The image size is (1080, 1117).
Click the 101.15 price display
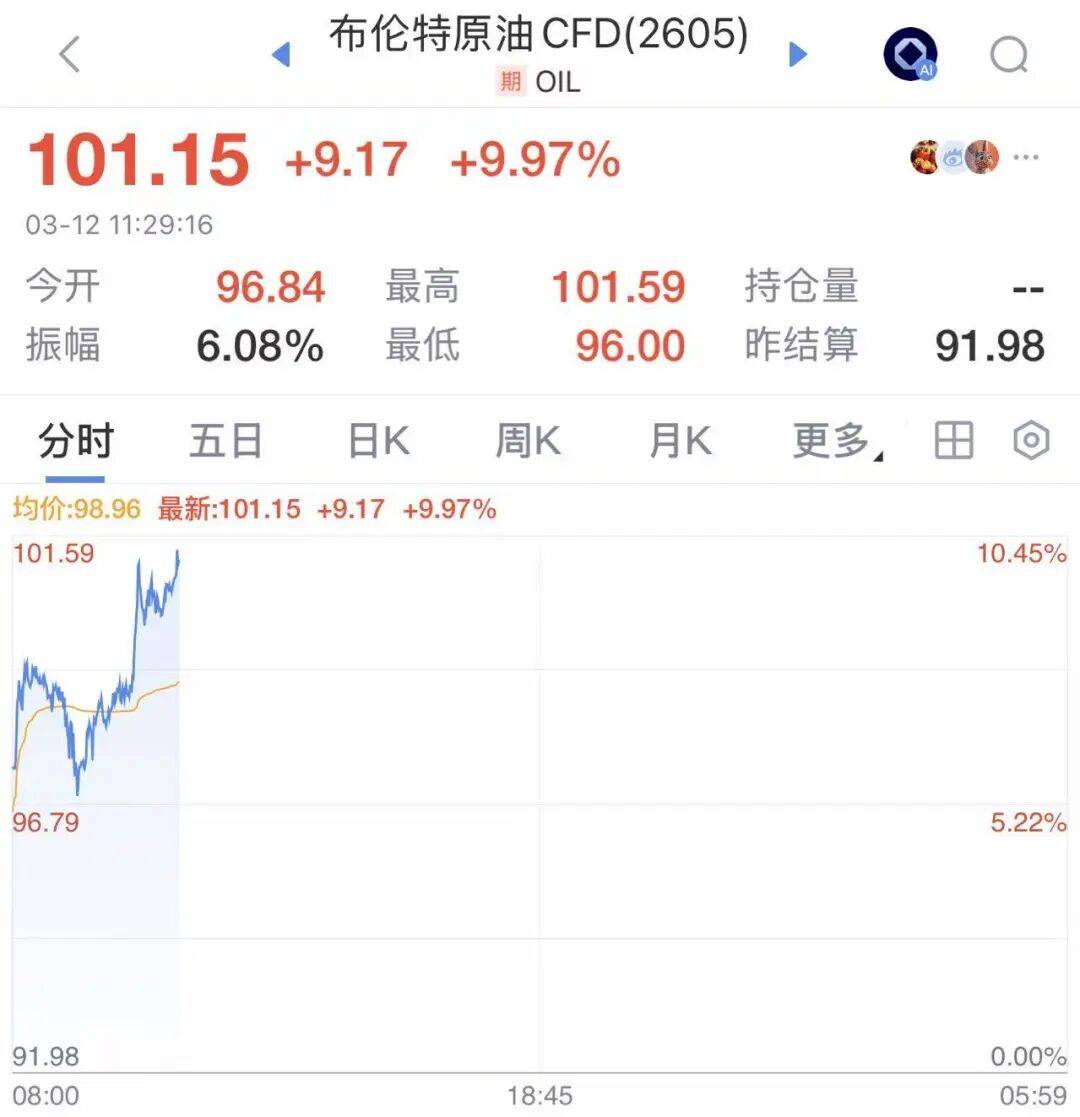136,158
